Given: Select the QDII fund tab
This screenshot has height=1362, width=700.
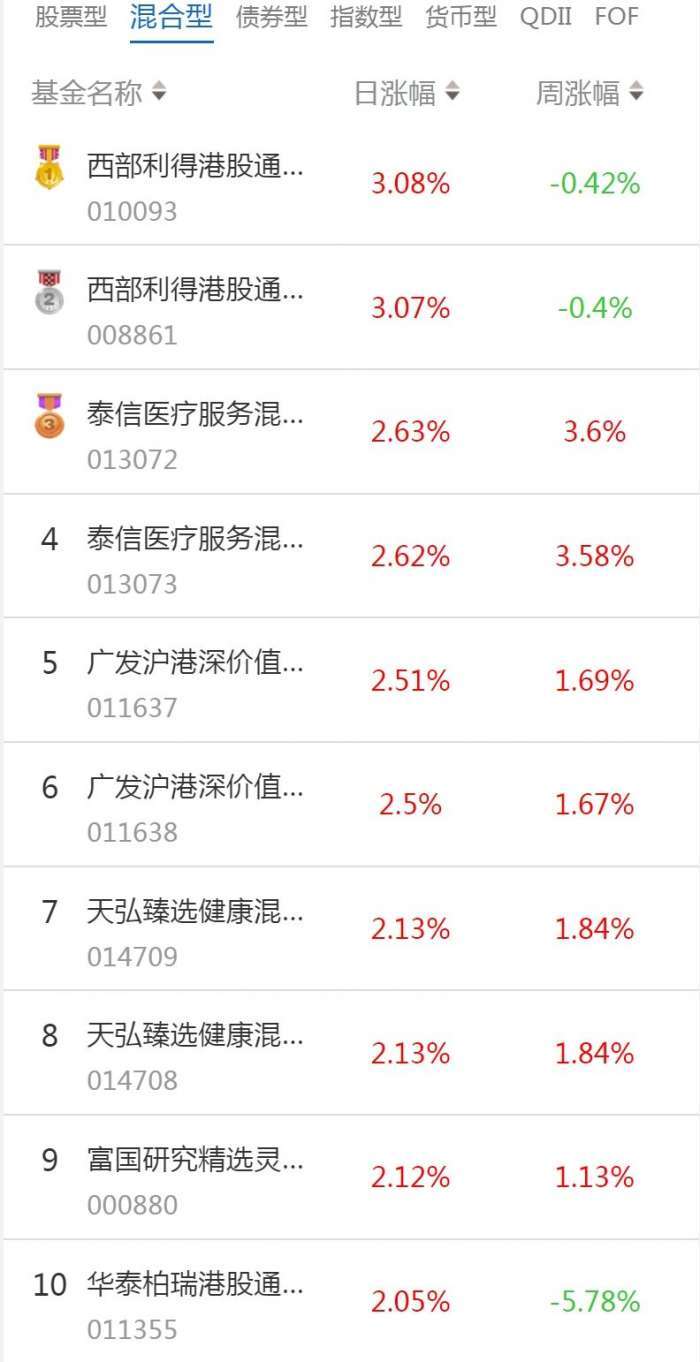Looking at the screenshot, I should tap(546, 18).
